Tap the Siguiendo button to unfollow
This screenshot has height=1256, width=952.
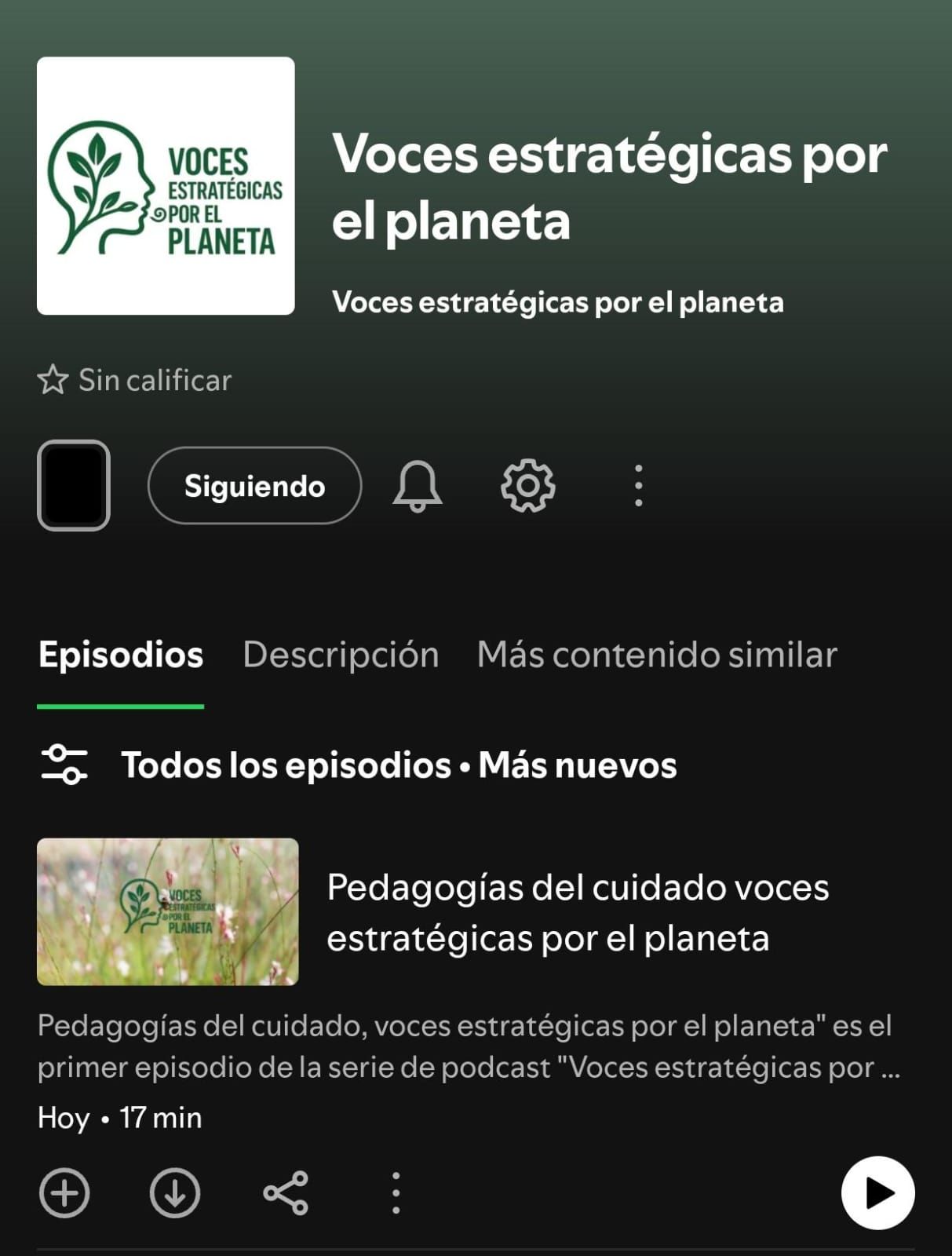click(254, 486)
